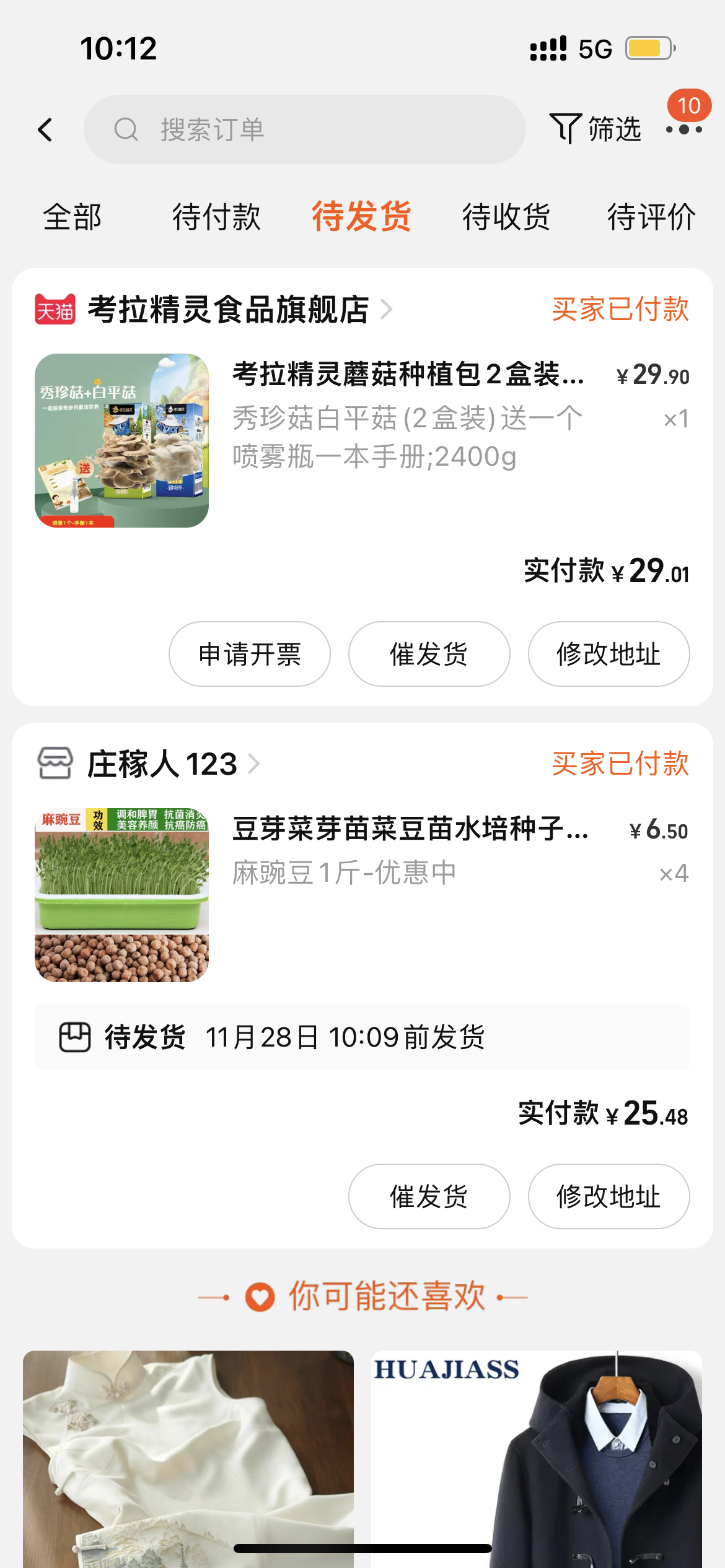Tap 催发货 on the 庄稼人123 order

tap(429, 1196)
